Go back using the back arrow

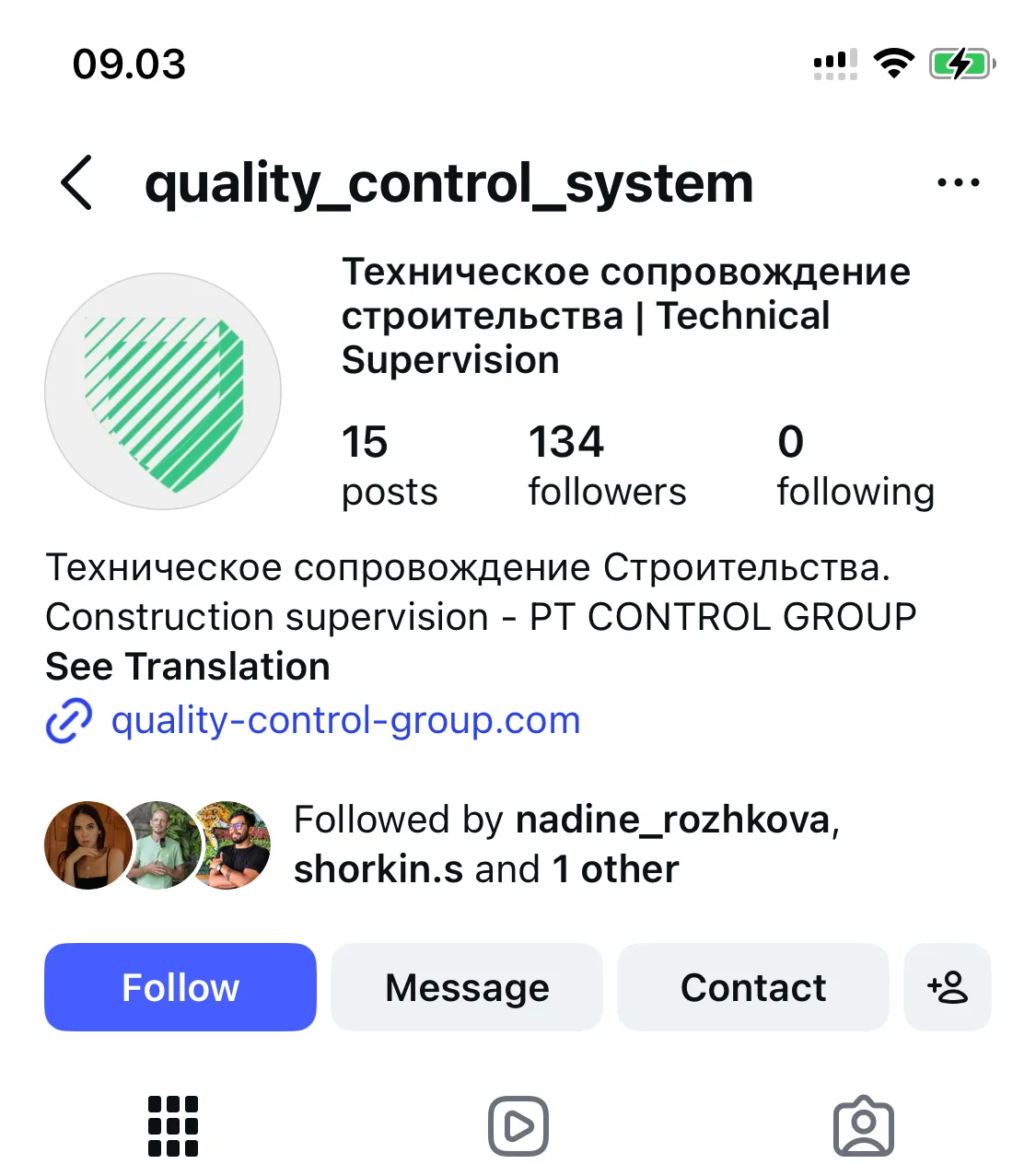[77, 182]
